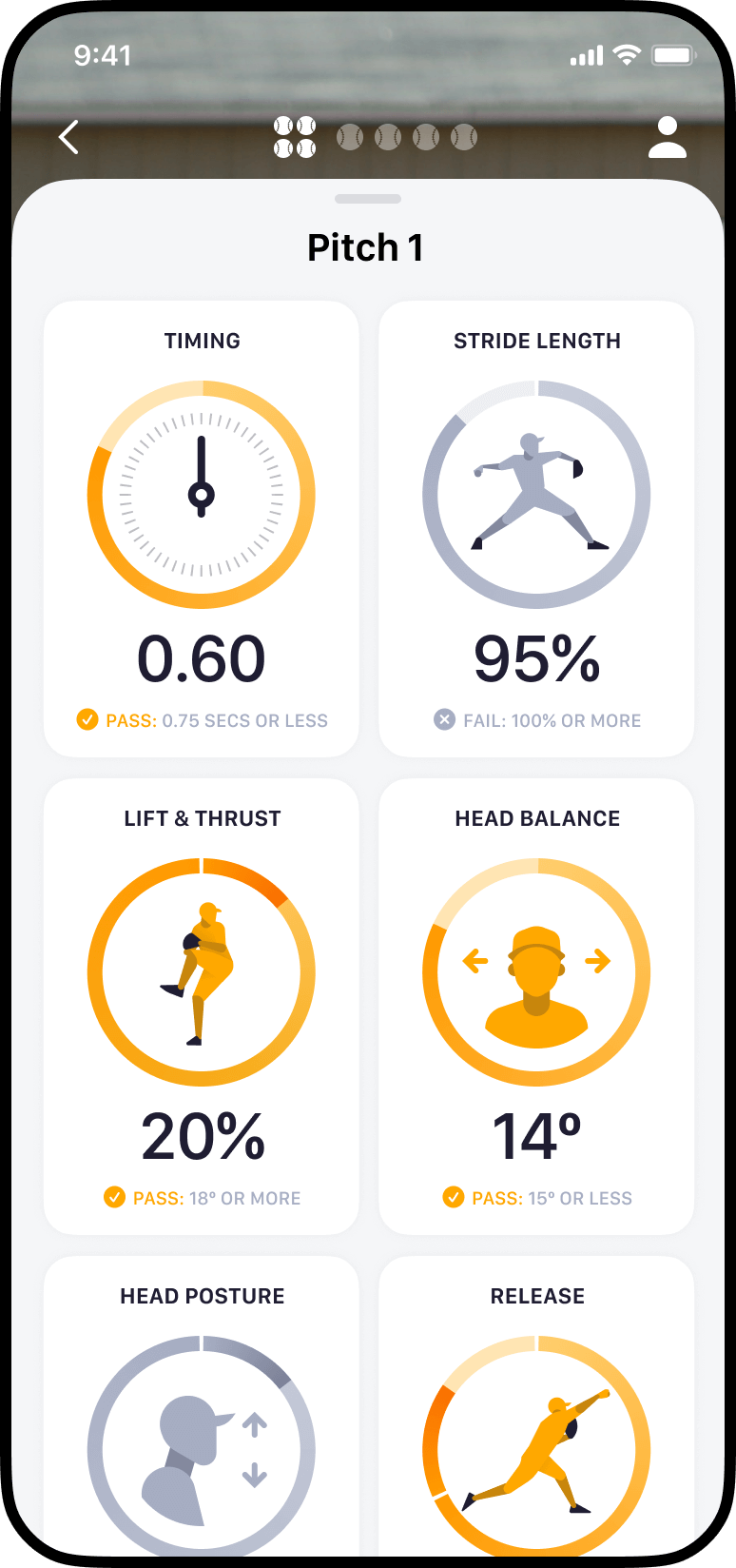Open the Stride Length card

point(536,529)
